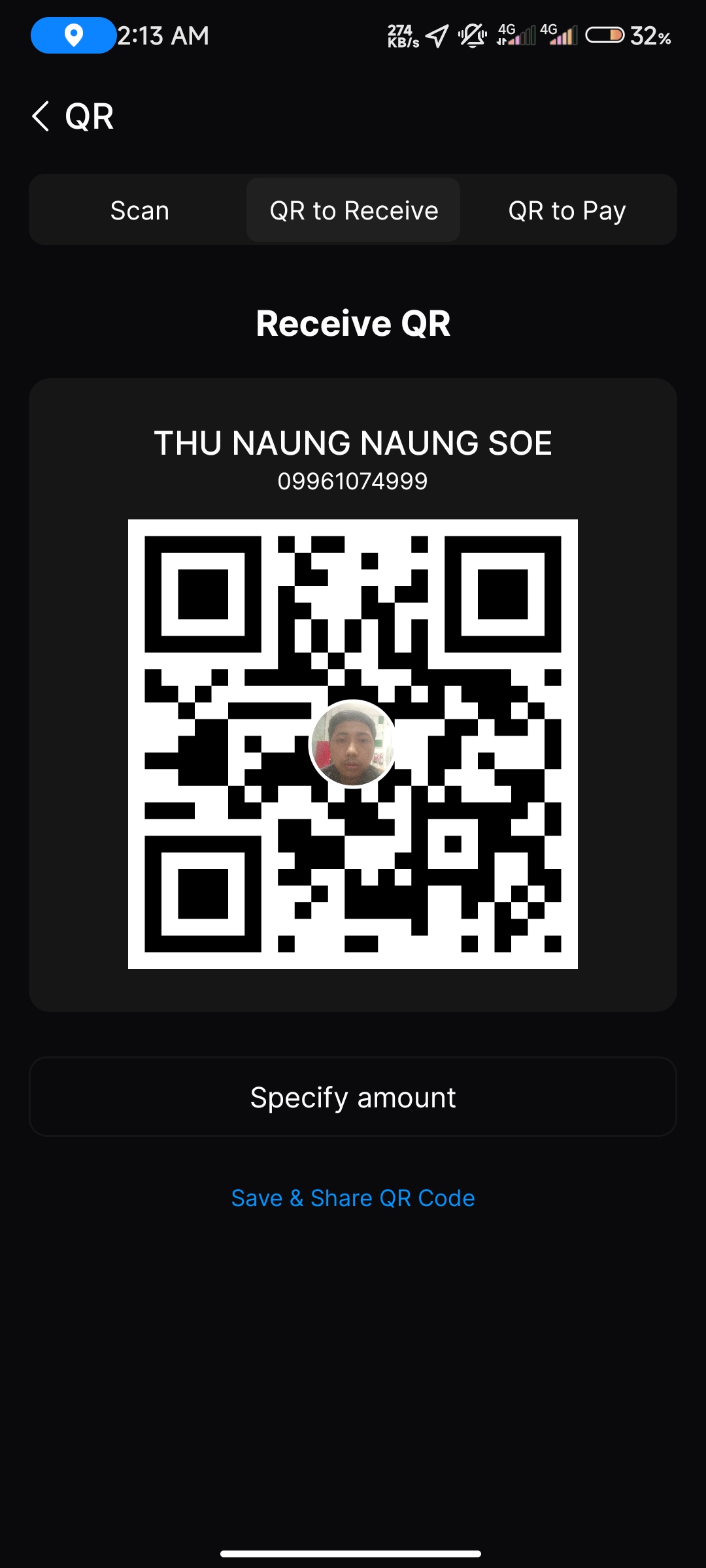Select the QR to Receive tab
Viewport: 706px width, 1568px height.
click(354, 210)
